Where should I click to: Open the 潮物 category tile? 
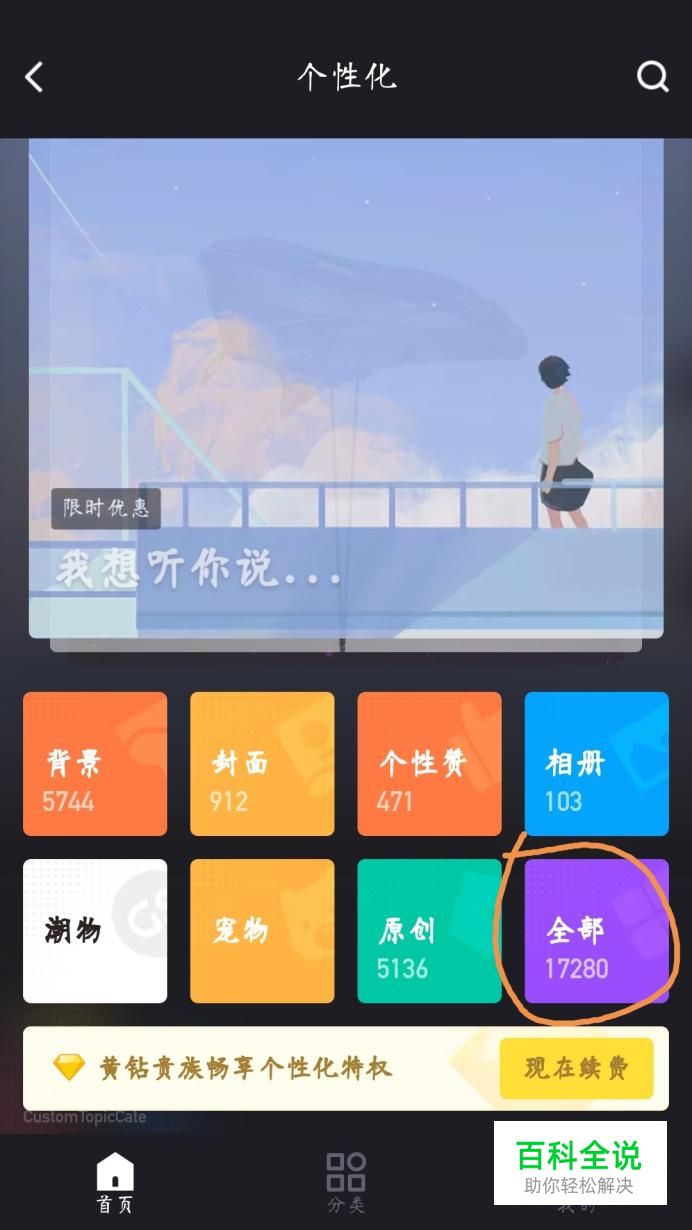click(95, 931)
